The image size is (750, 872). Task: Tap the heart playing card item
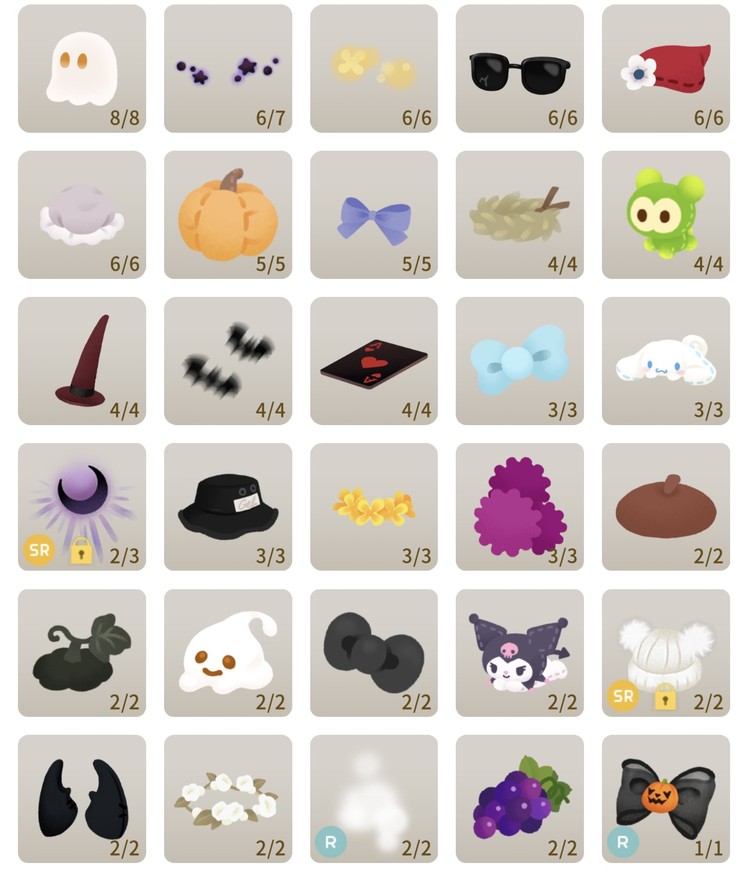coord(374,360)
